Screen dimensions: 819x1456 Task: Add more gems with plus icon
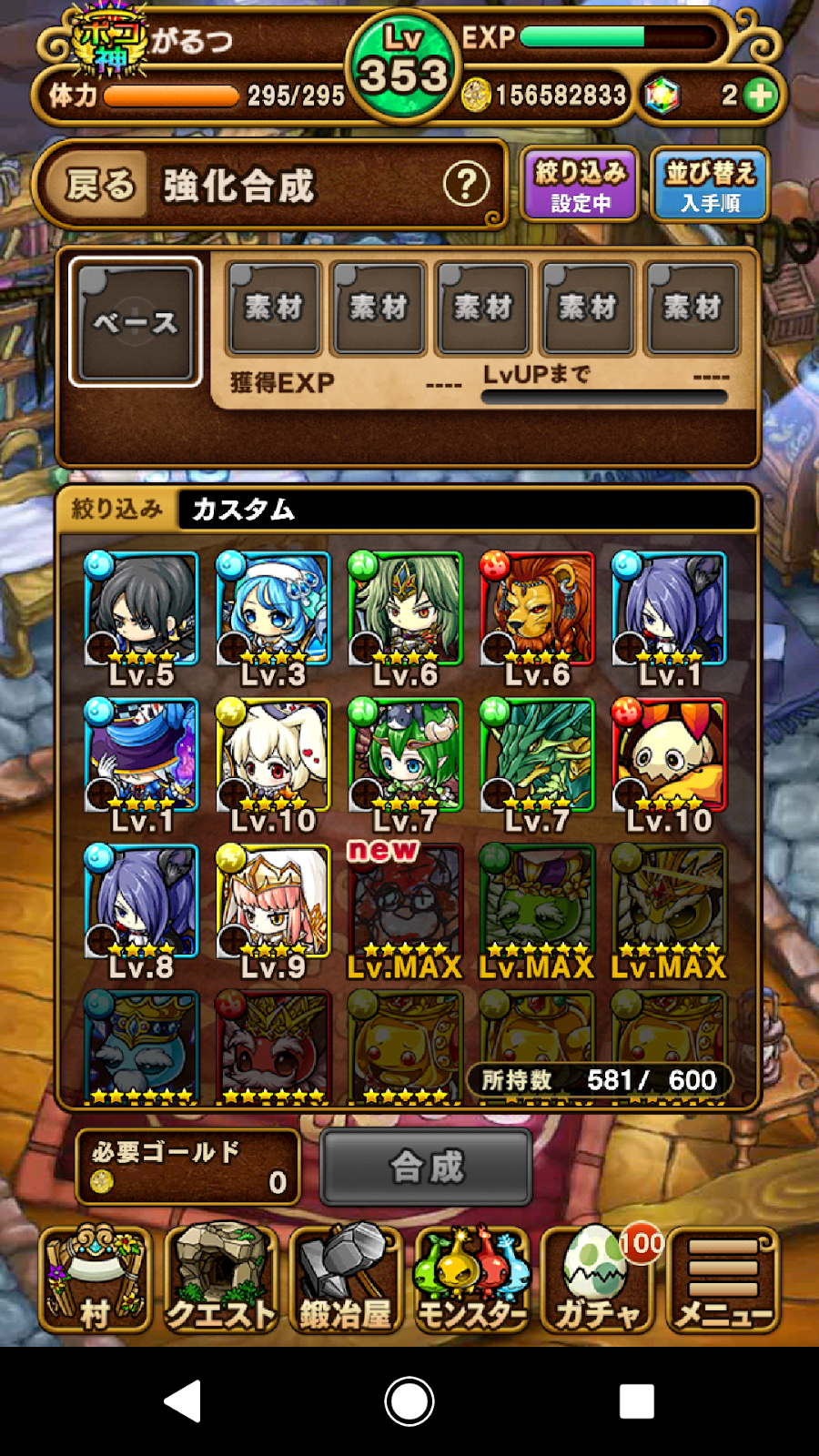coord(761,95)
